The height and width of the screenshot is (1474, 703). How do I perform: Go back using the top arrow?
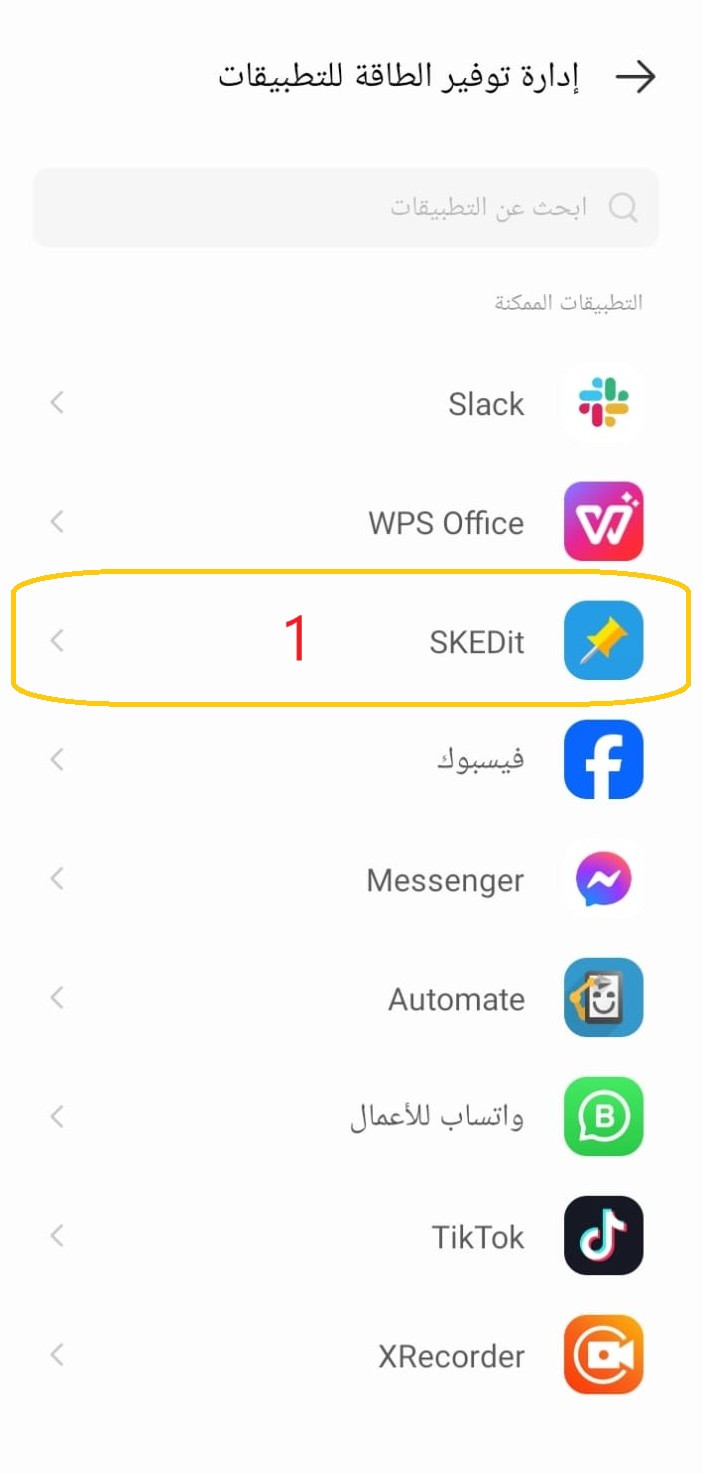(635, 77)
